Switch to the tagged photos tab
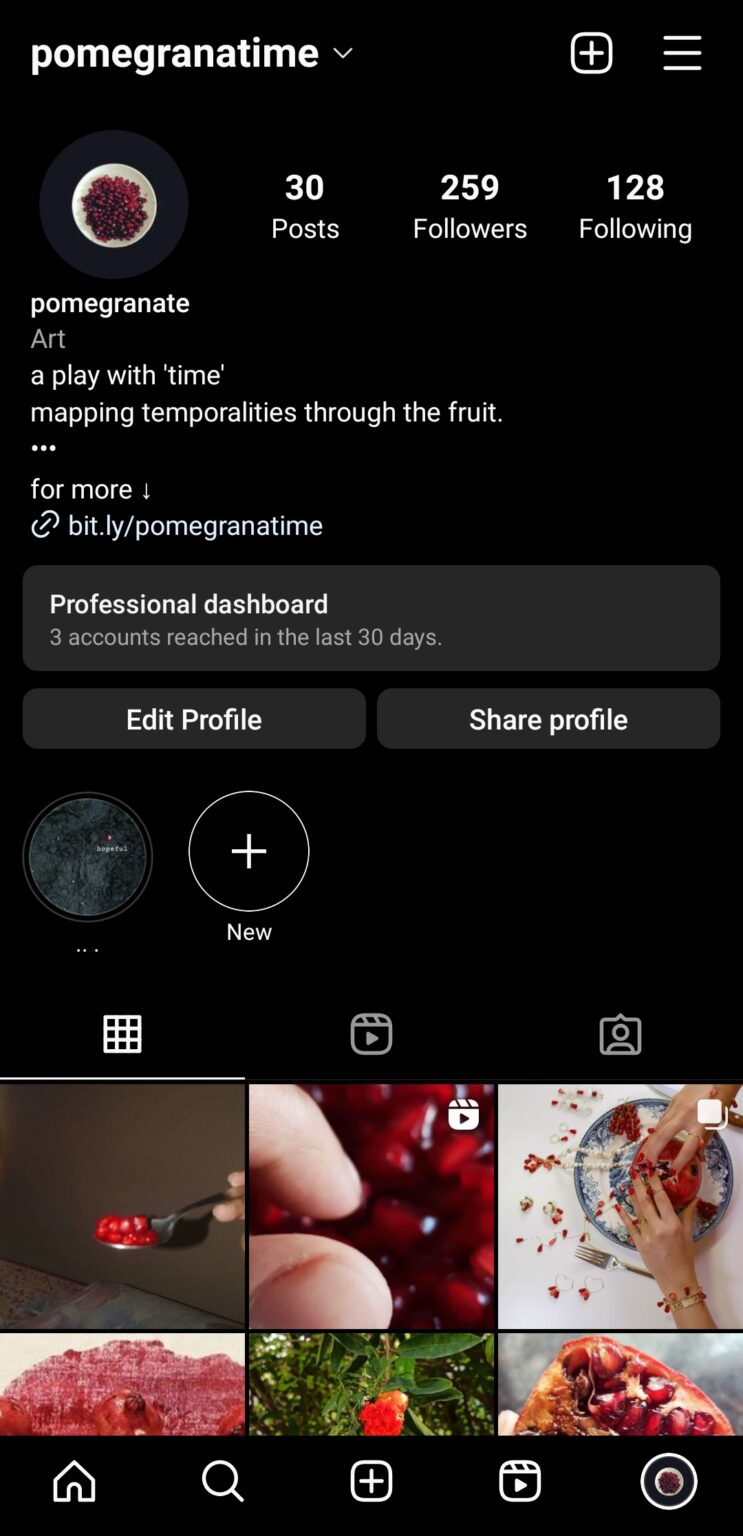 (x=620, y=1034)
